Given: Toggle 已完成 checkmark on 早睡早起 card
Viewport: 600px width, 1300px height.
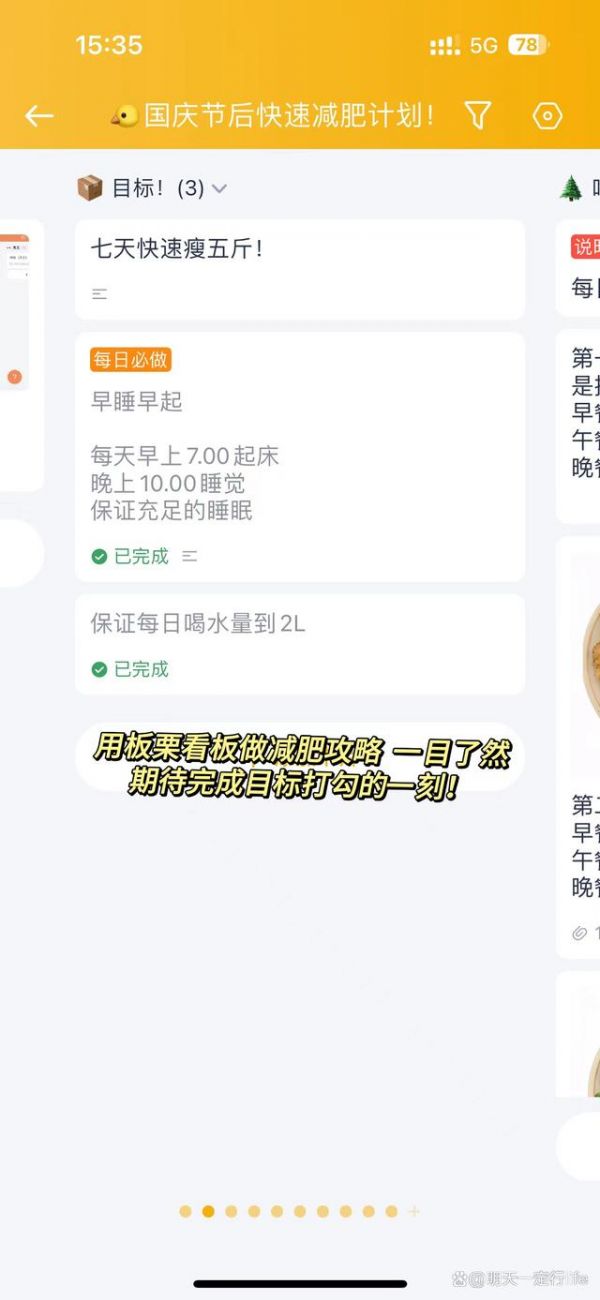Looking at the screenshot, I should 99,556.
